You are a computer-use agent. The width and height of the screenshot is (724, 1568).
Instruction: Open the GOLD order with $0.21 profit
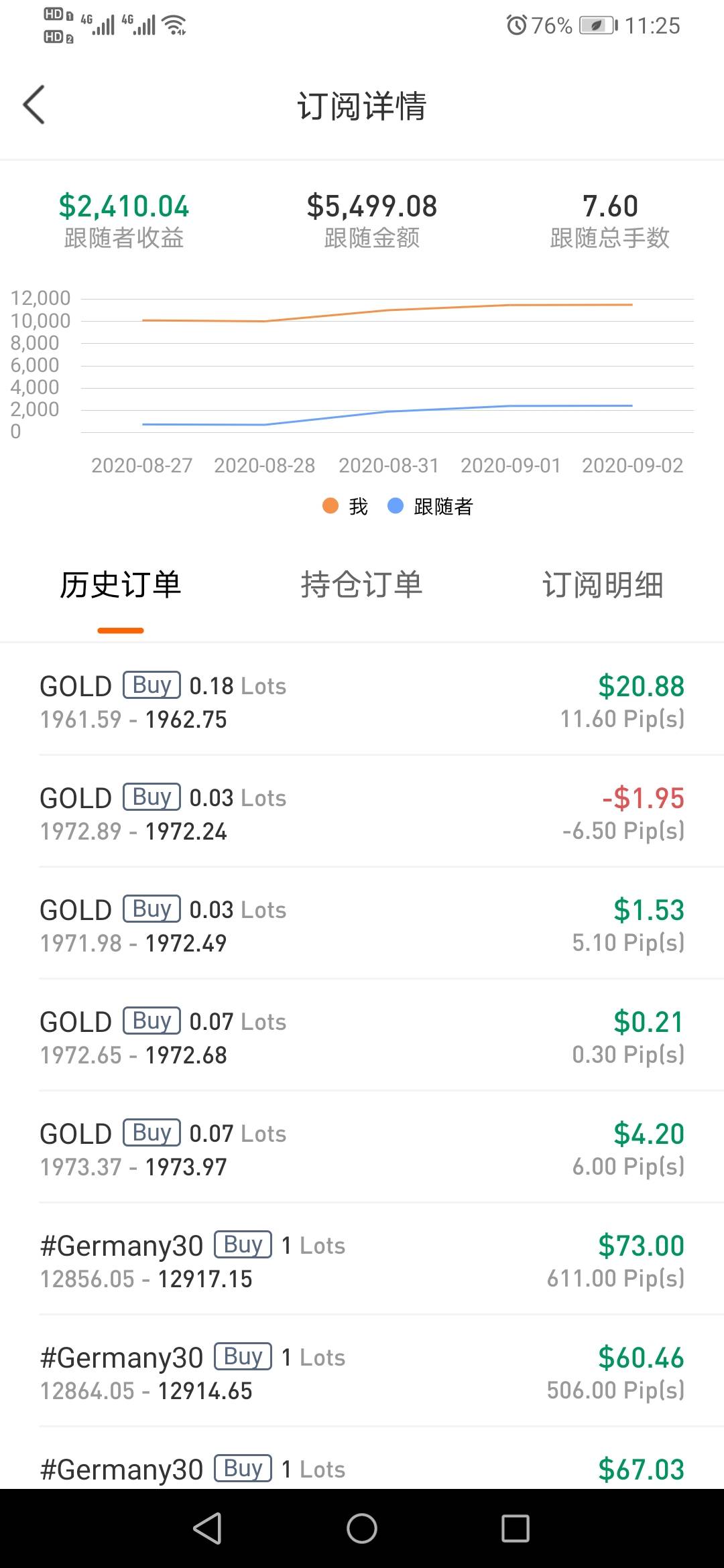click(362, 1036)
